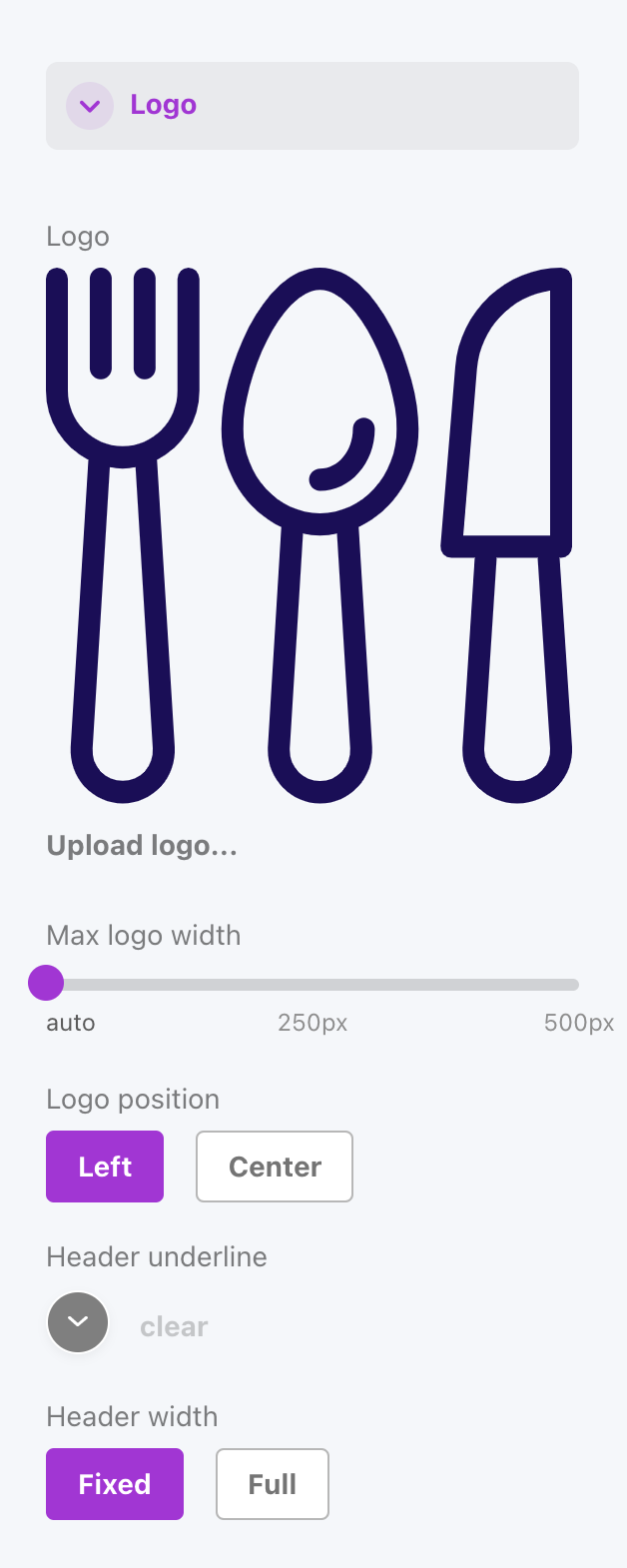Choose Fixed header width
Image resolution: width=627 pixels, height=1568 pixels.
pyautogui.click(x=115, y=1484)
